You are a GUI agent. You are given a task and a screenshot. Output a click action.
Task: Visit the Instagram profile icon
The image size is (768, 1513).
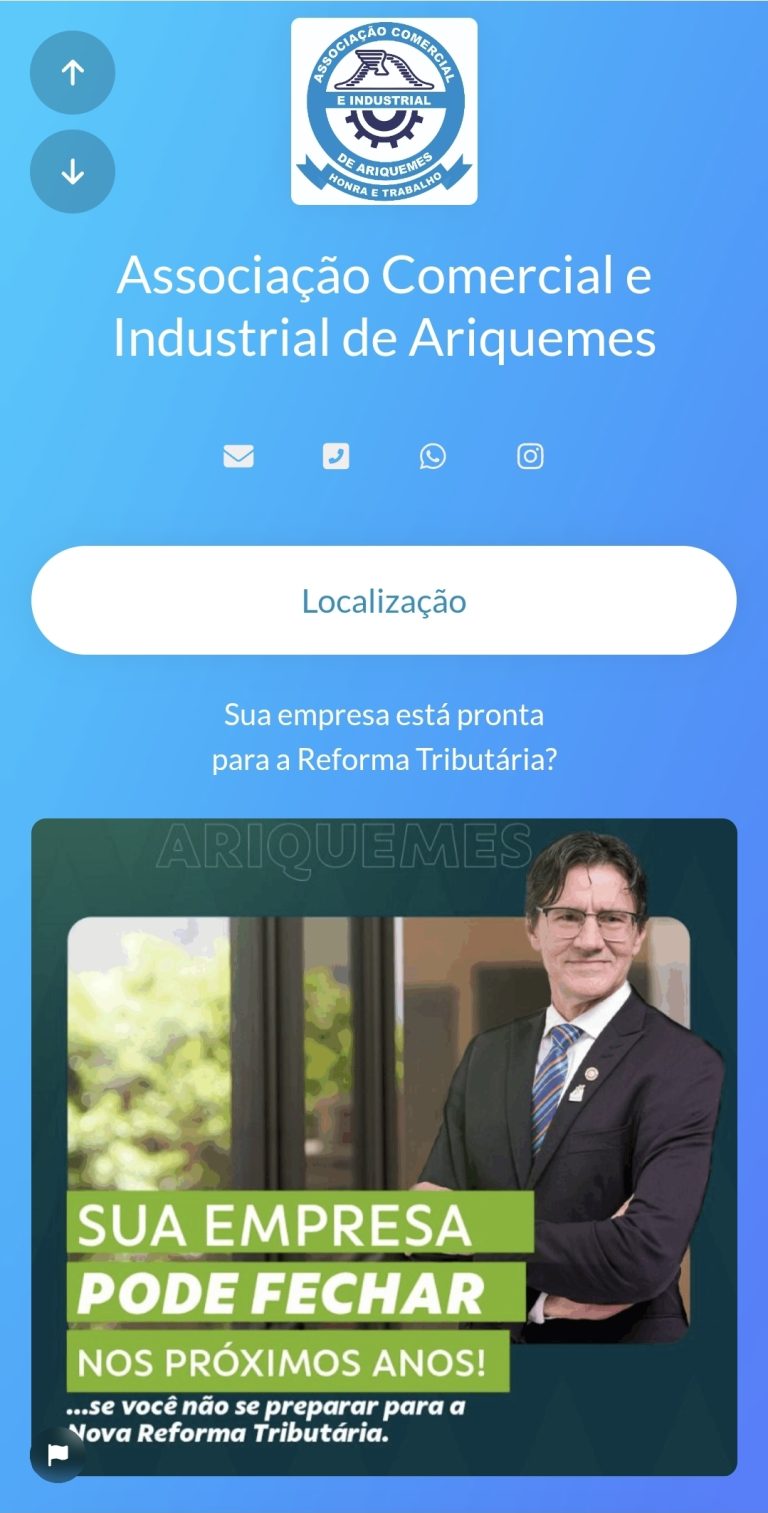[530, 457]
